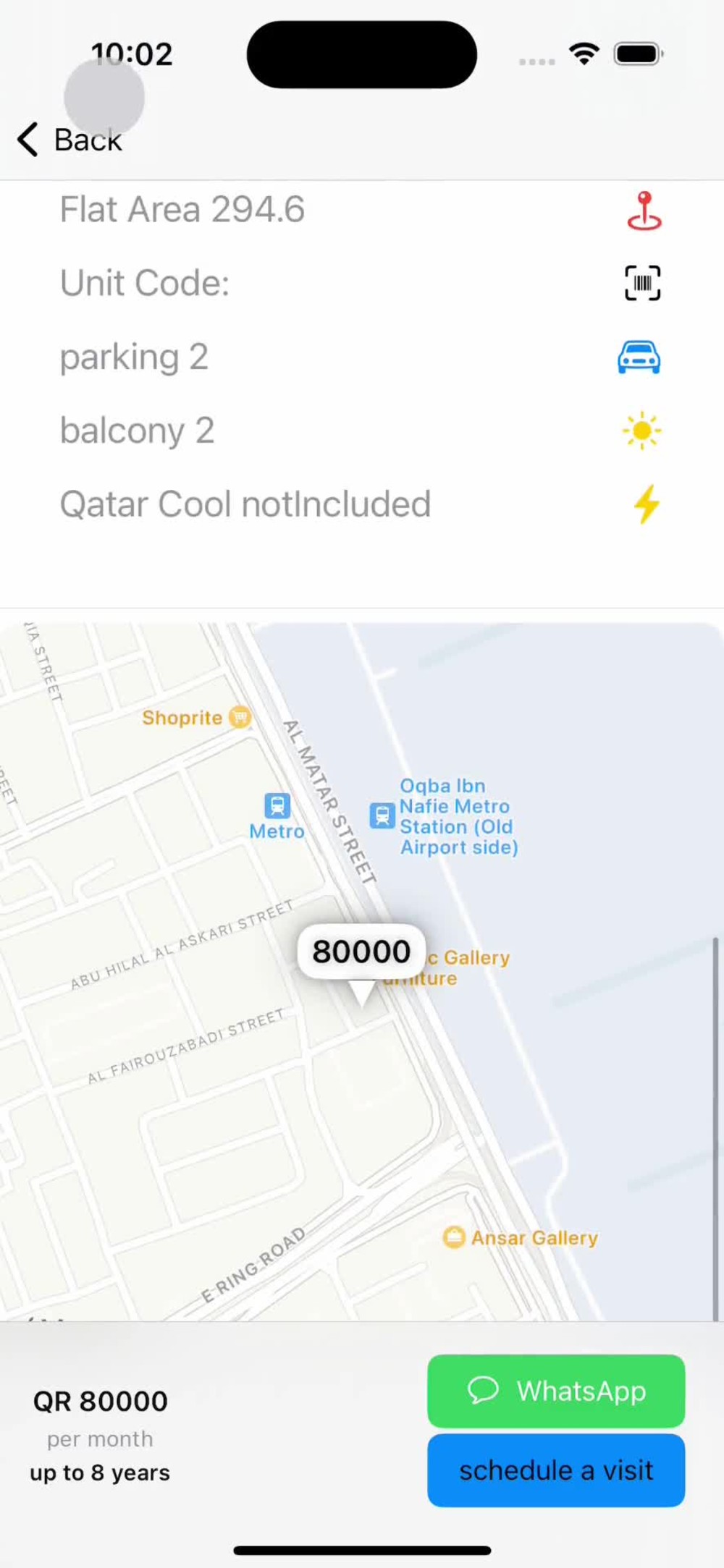
Task: Go back using the Back navigation
Action: tap(67, 139)
